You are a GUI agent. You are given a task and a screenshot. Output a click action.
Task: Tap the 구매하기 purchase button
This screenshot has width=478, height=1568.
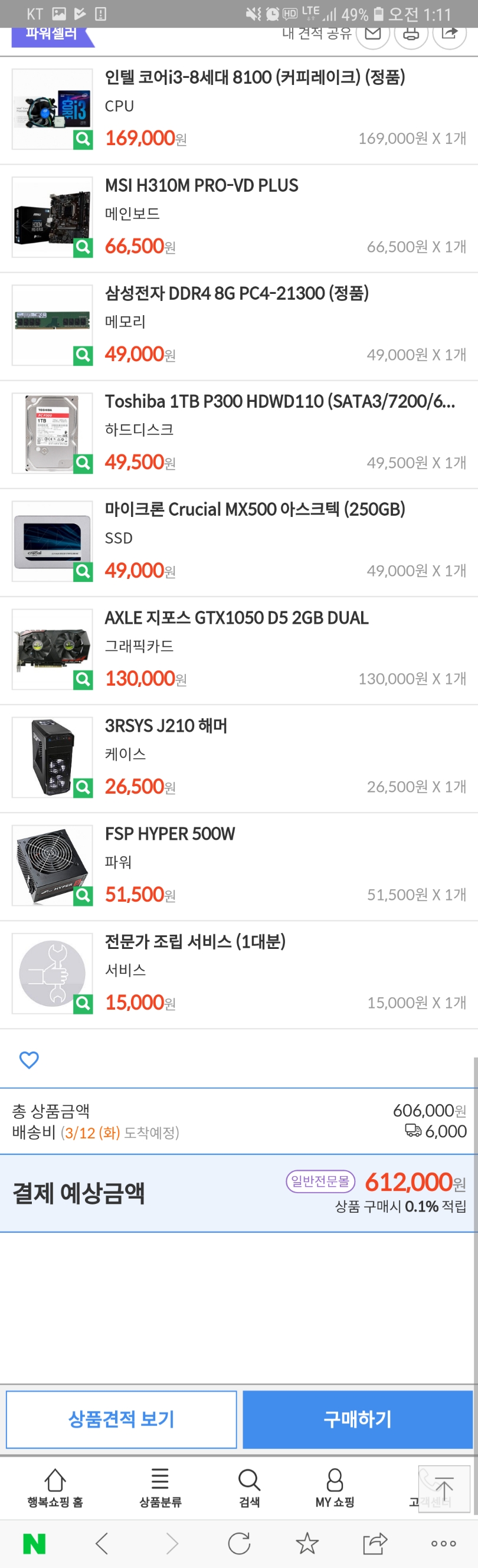[x=358, y=1419]
